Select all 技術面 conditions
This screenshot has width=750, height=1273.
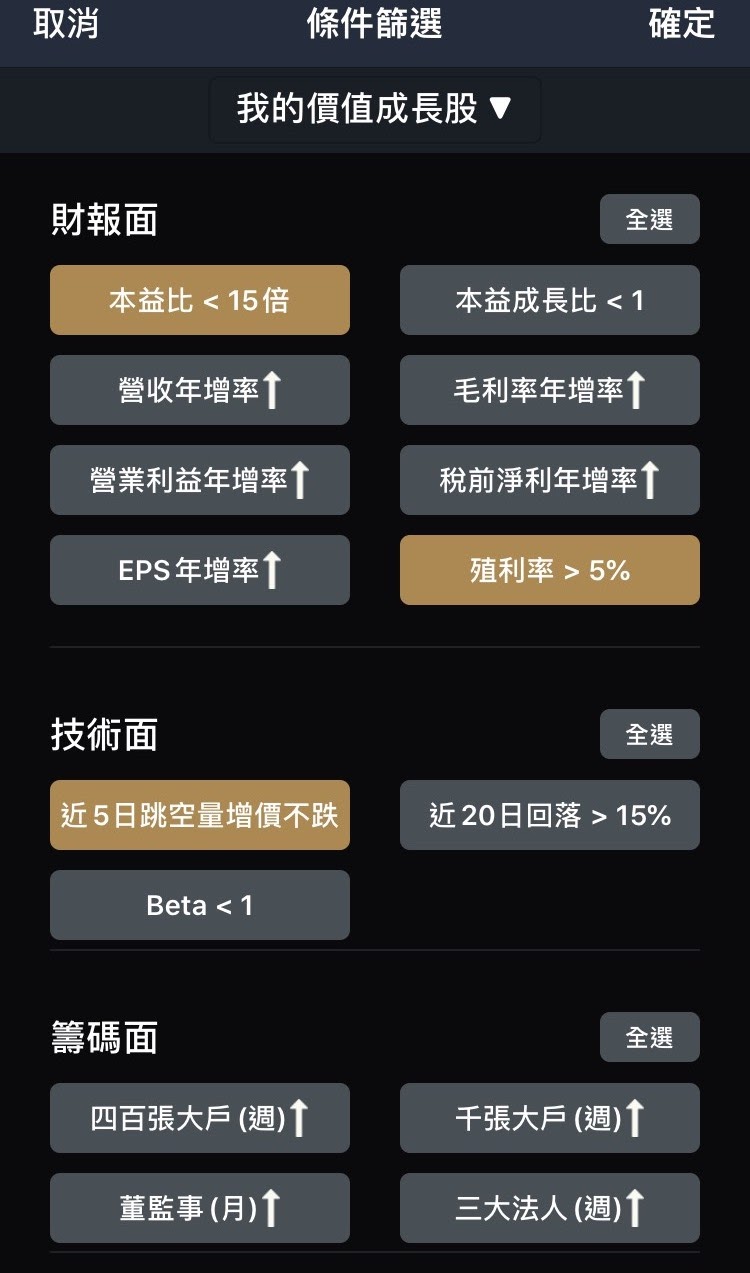(x=649, y=734)
